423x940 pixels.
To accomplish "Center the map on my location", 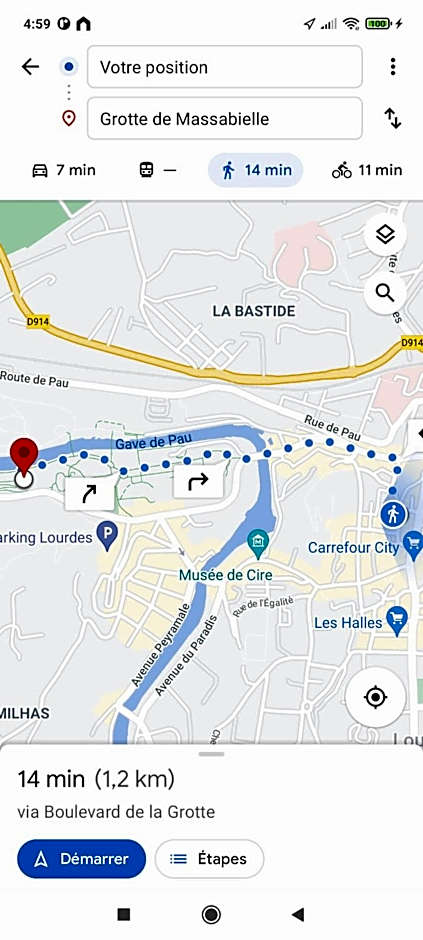I will [x=376, y=697].
